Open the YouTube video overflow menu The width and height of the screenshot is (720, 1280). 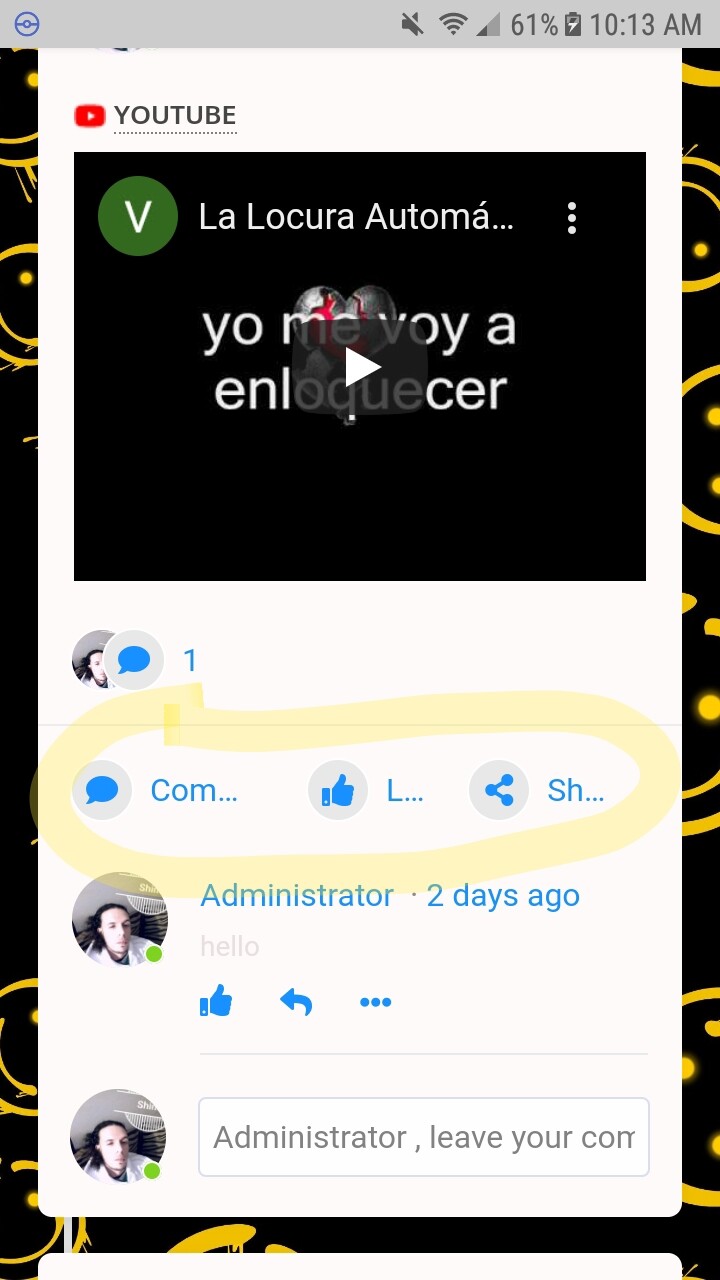572,217
